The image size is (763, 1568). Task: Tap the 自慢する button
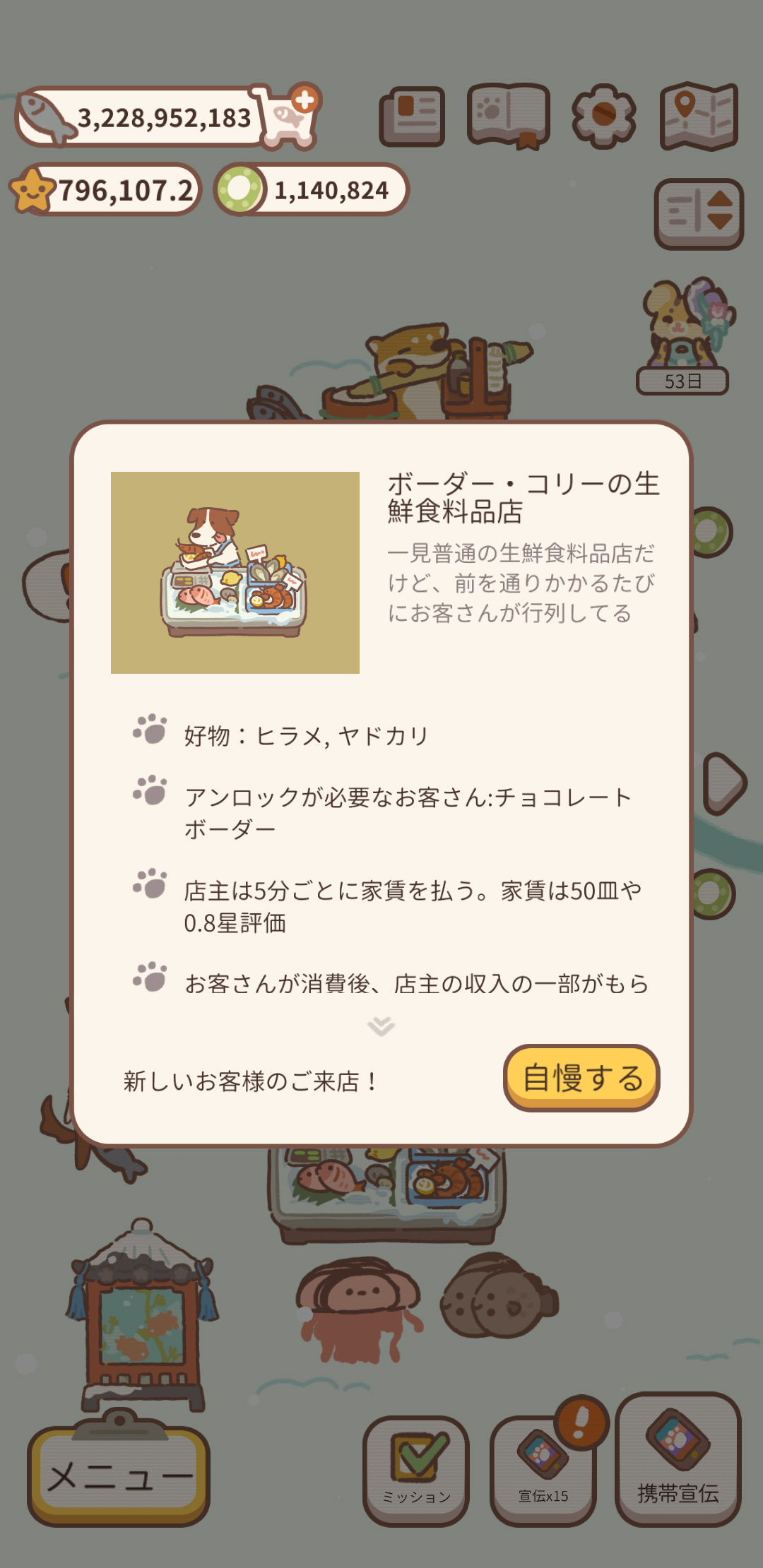581,1078
